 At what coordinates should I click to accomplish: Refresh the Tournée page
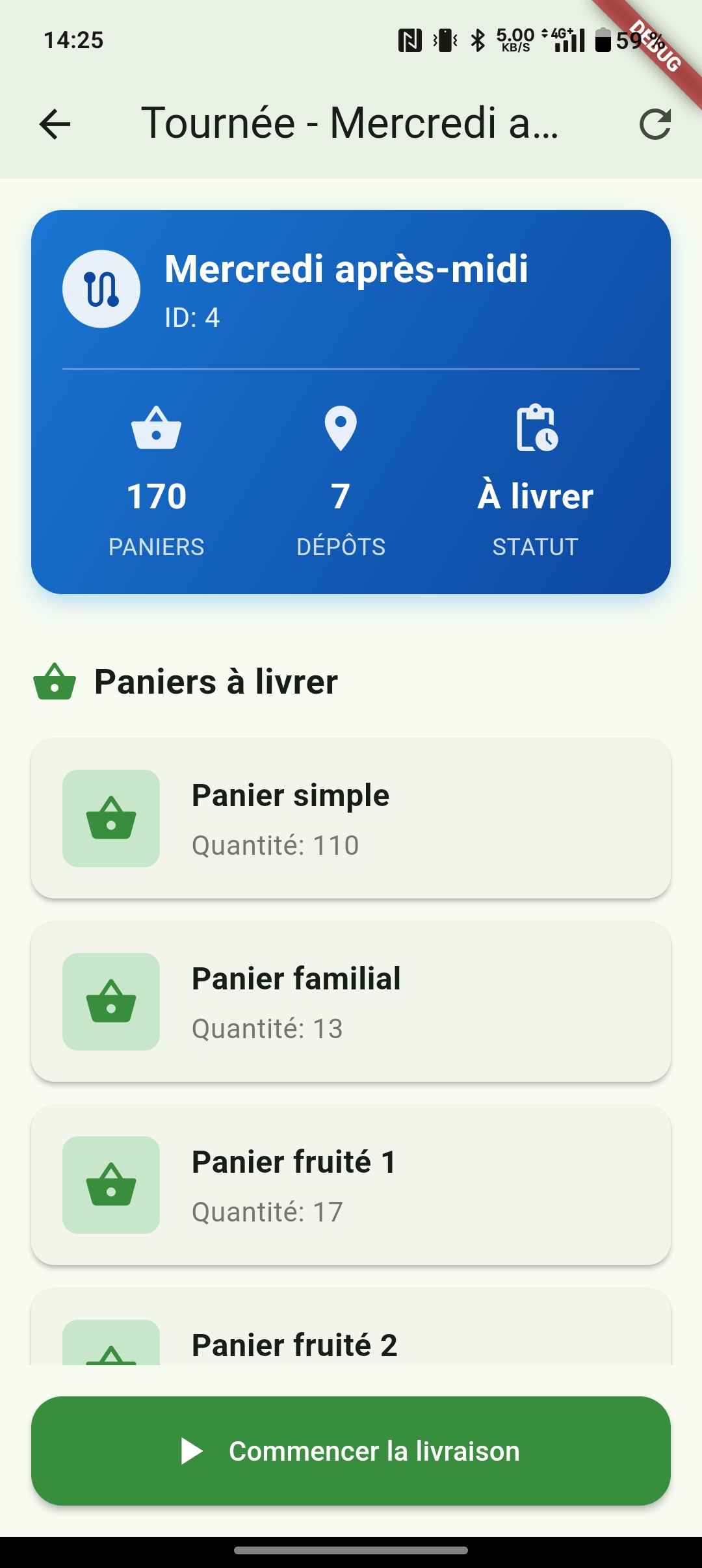655,124
